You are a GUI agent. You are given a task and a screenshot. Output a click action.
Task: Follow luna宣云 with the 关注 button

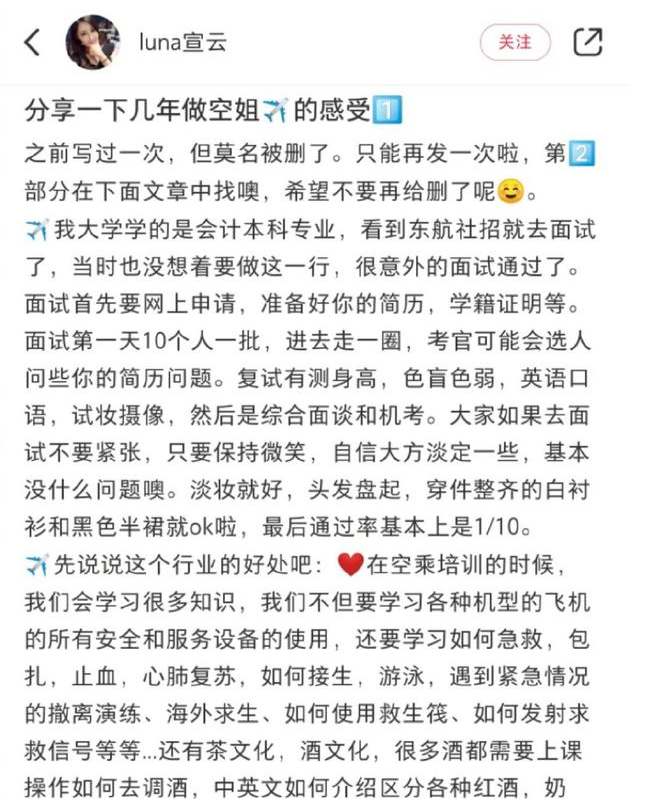coord(515,42)
